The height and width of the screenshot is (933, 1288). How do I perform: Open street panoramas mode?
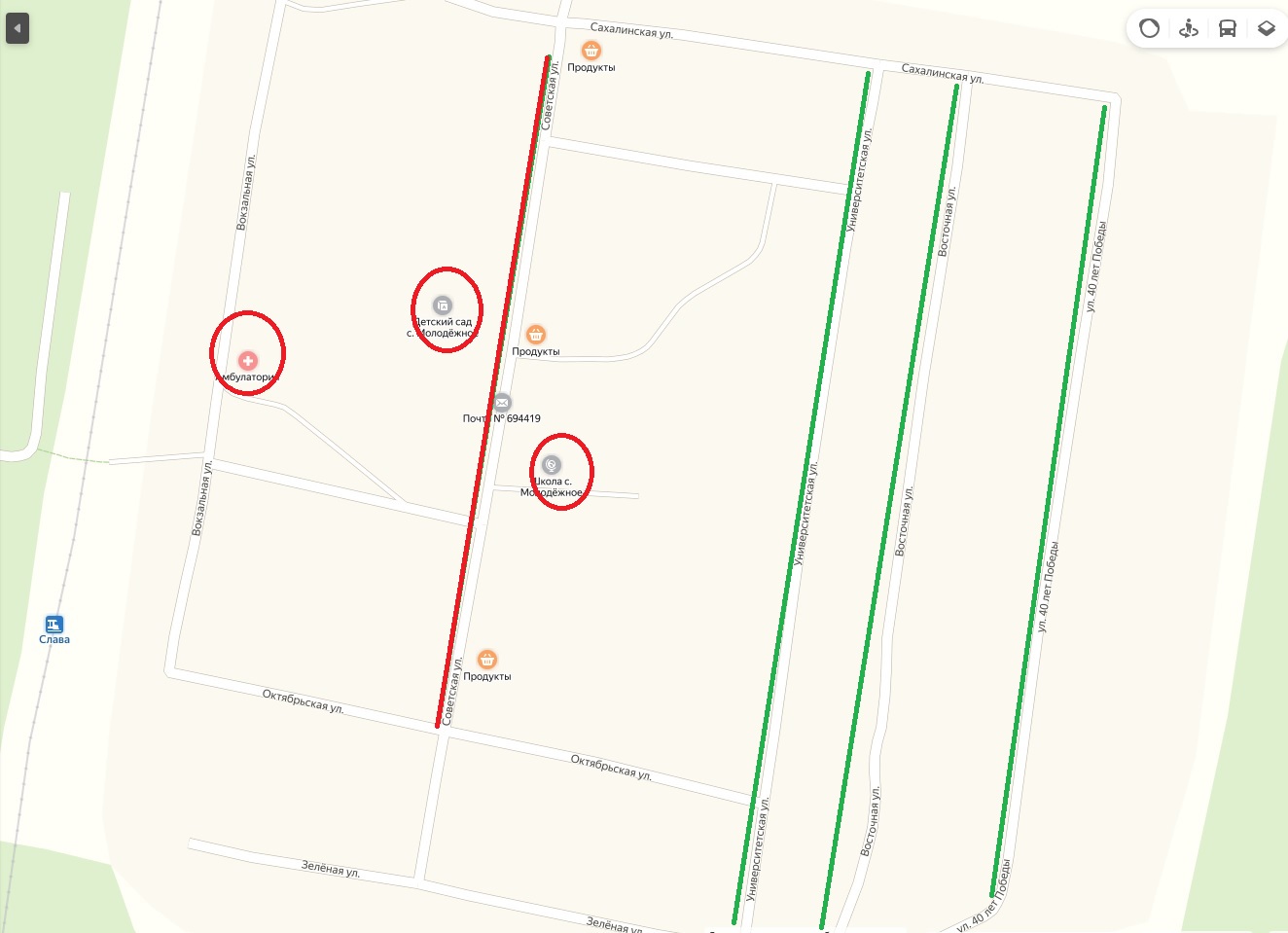(1188, 28)
